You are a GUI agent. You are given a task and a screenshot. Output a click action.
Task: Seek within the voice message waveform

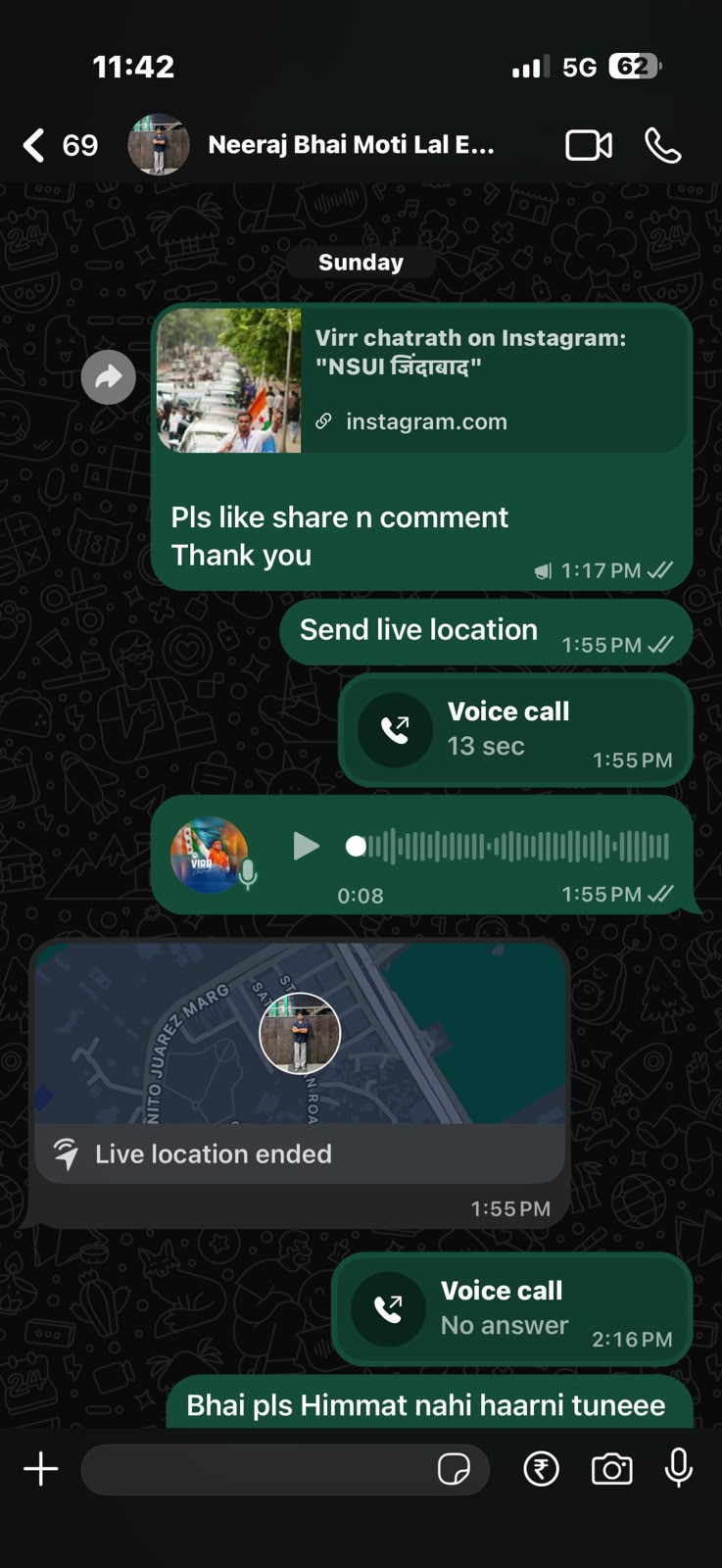click(509, 846)
